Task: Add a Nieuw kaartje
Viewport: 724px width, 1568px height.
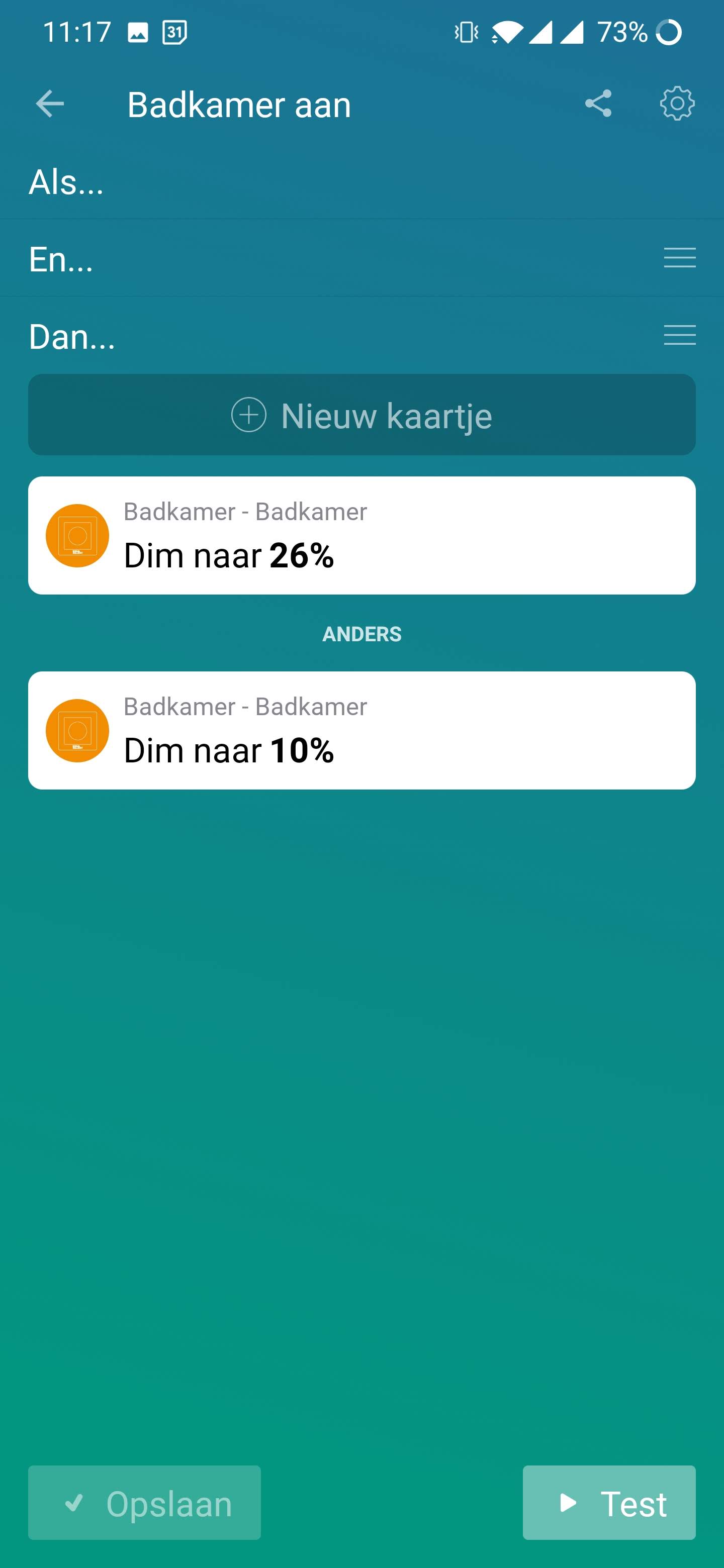Action: coord(361,415)
